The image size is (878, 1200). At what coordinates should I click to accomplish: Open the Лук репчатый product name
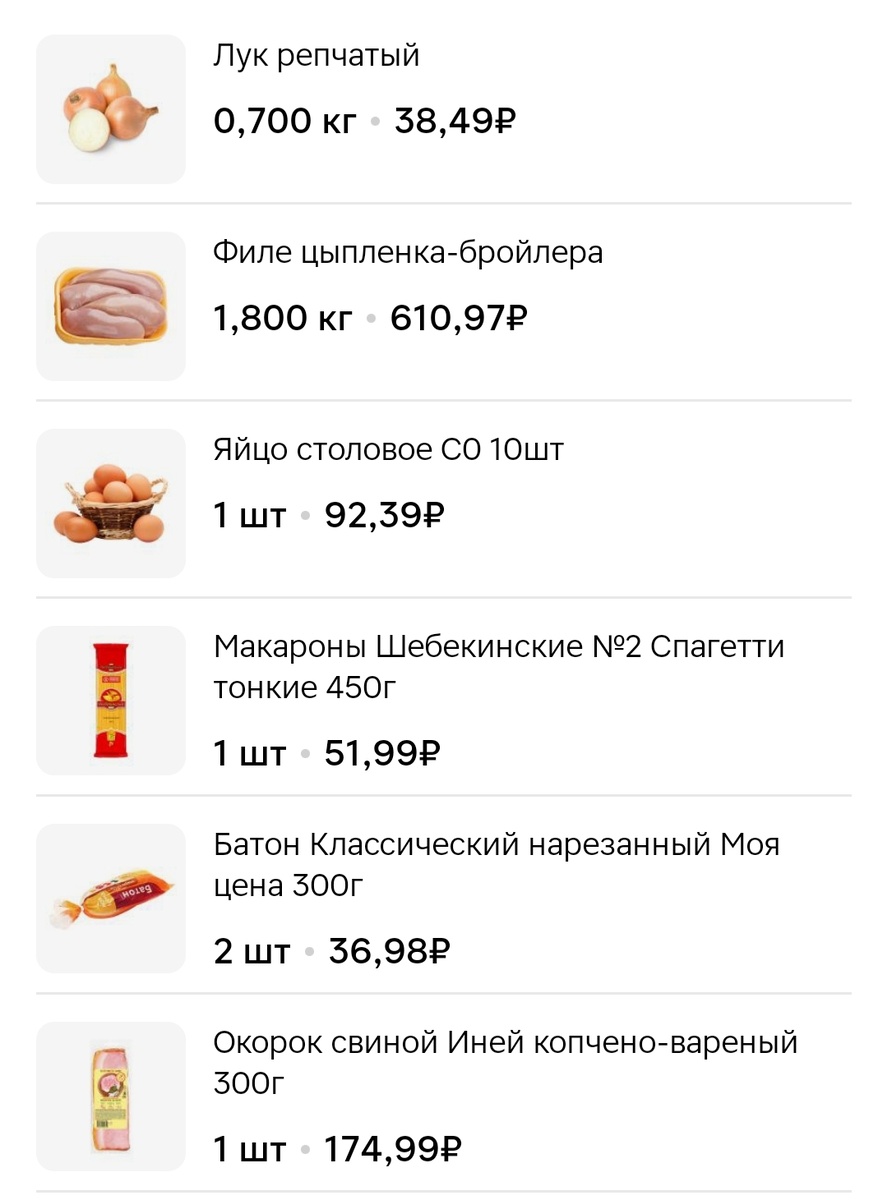(316, 57)
